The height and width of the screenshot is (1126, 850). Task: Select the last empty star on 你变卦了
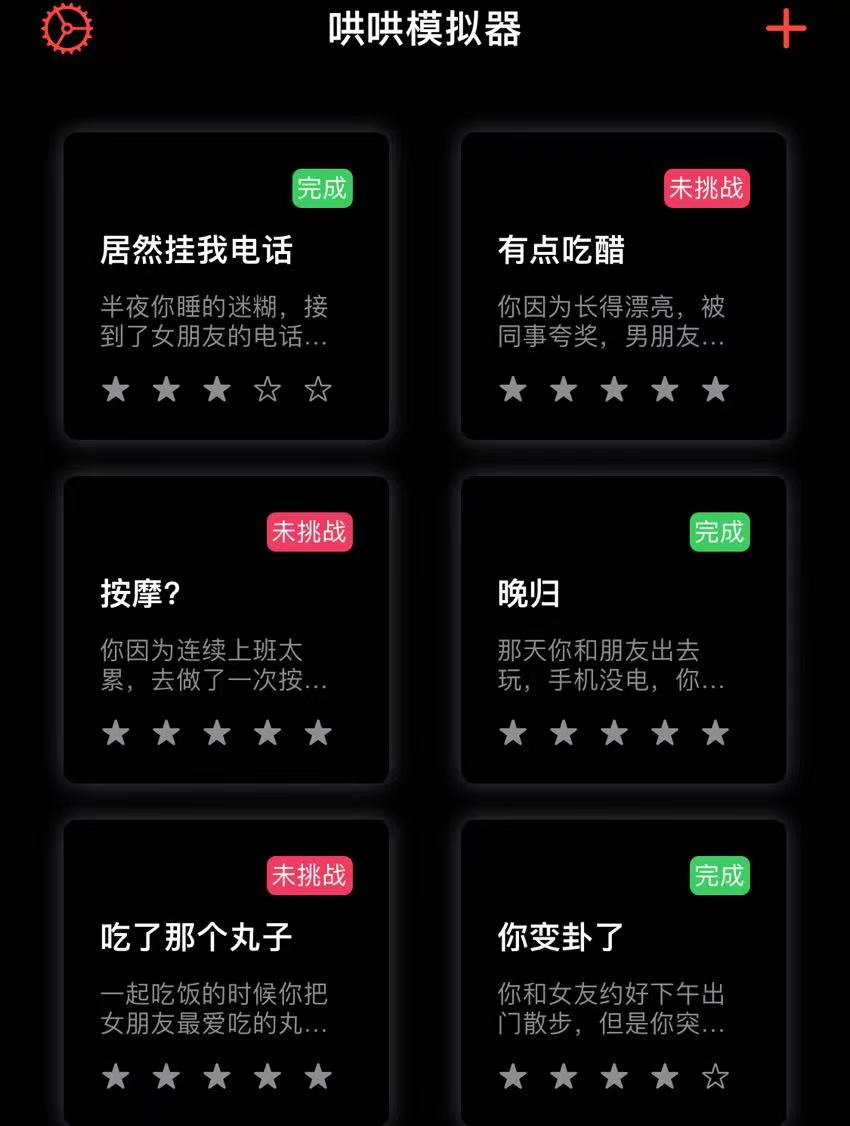point(716,1077)
